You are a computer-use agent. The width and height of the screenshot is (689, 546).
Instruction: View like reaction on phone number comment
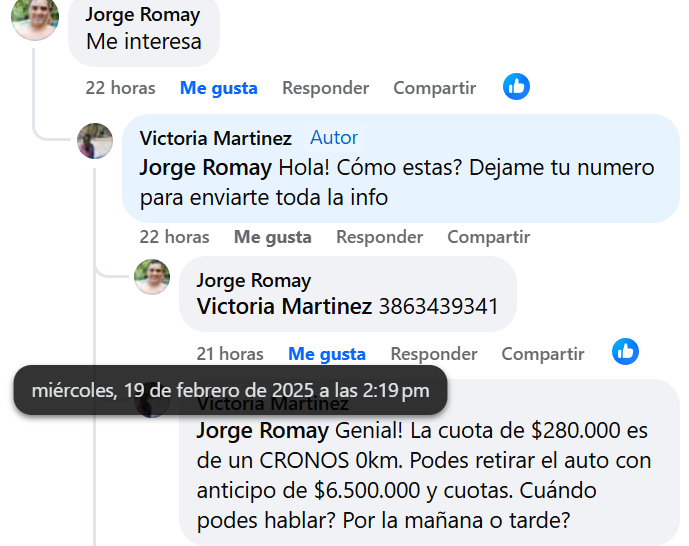pyautogui.click(x=625, y=352)
